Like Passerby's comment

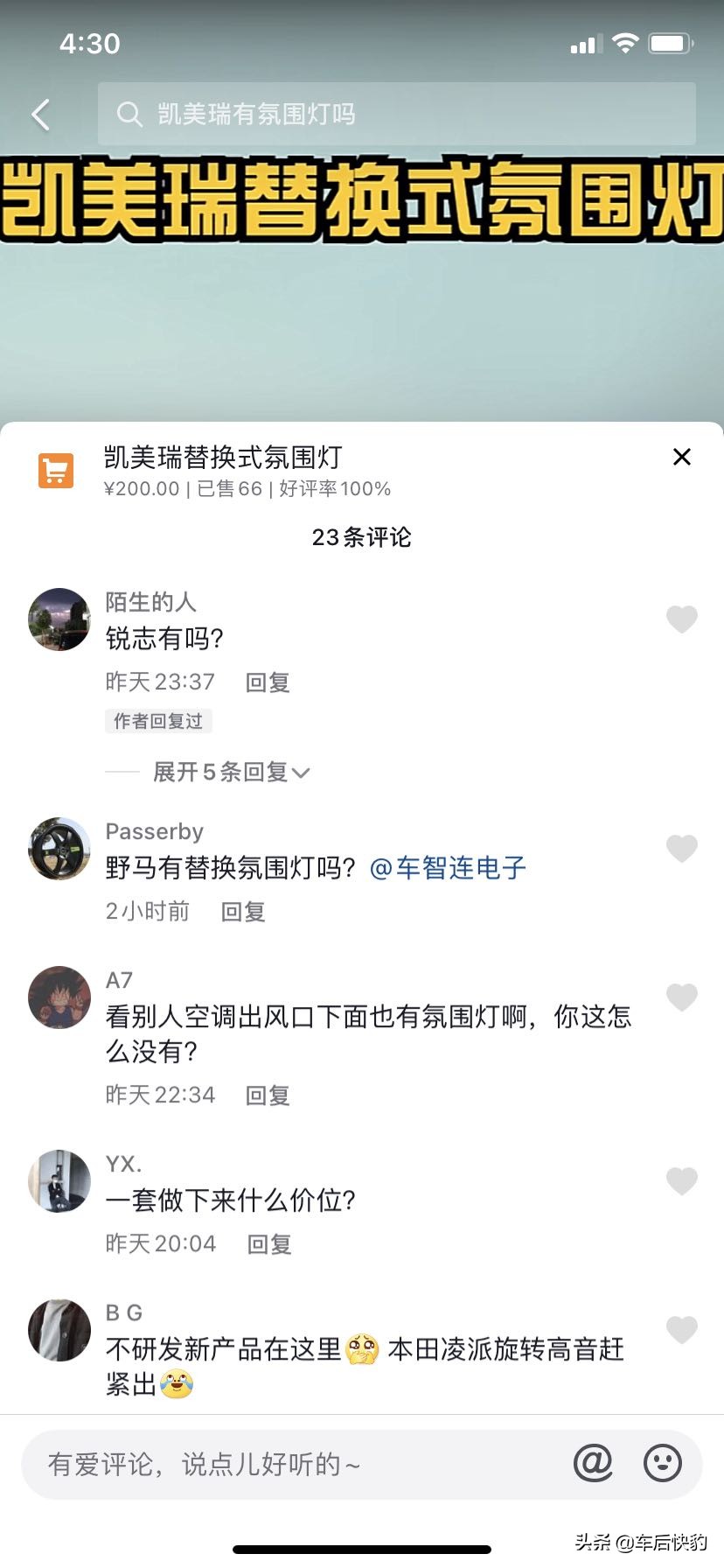(681, 848)
